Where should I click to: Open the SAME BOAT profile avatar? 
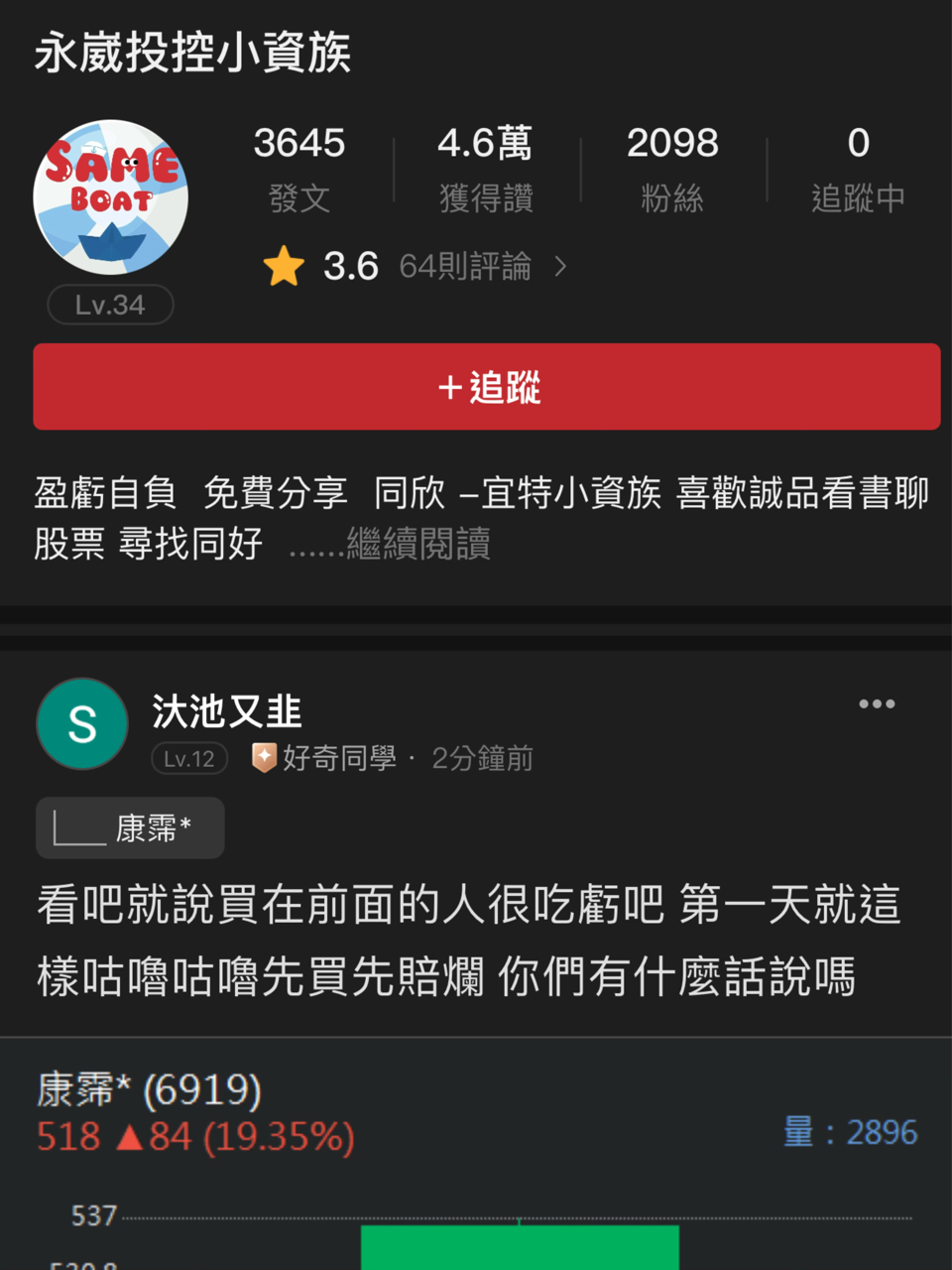click(x=110, y=197)
